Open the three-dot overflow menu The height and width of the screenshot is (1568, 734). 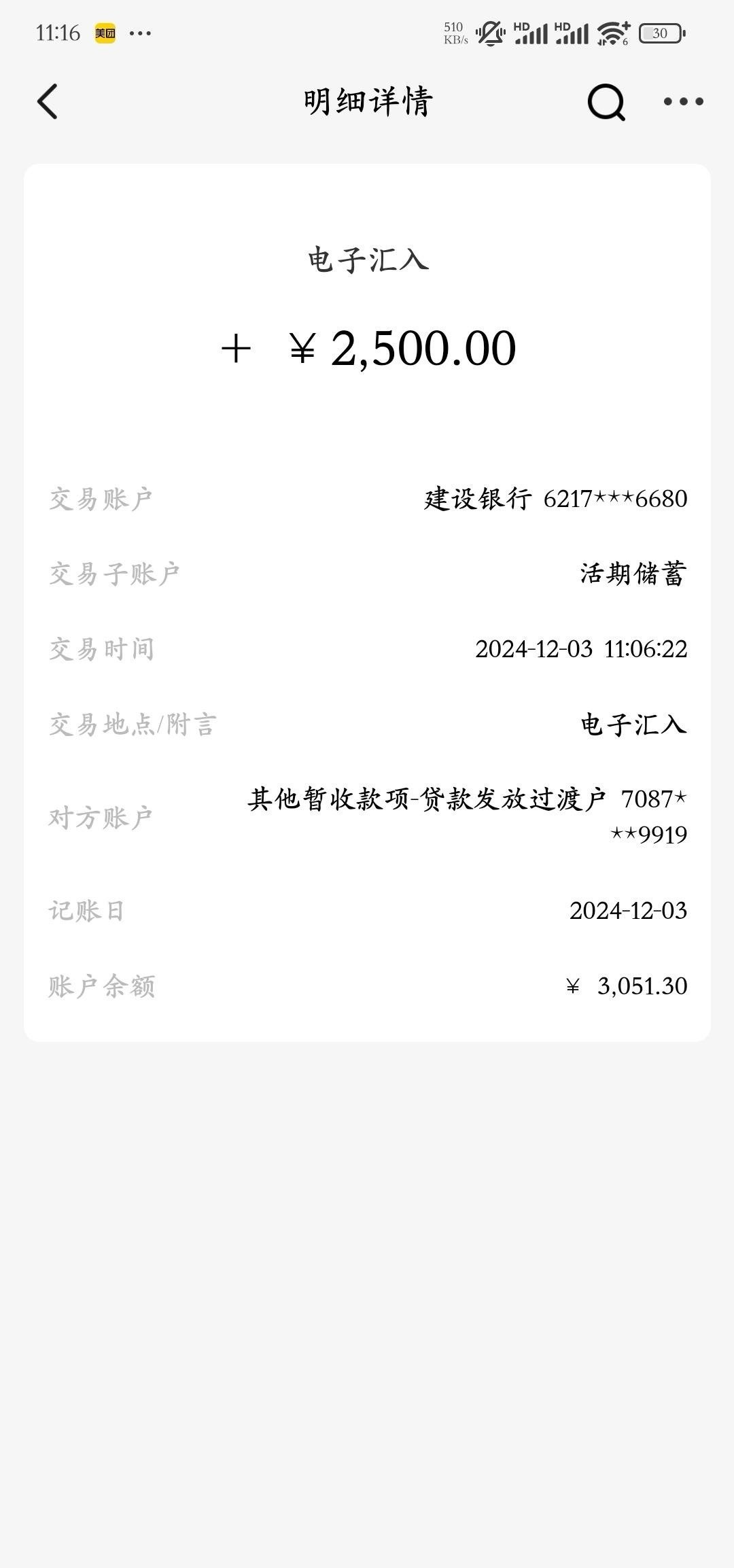[x=683, y=102]
